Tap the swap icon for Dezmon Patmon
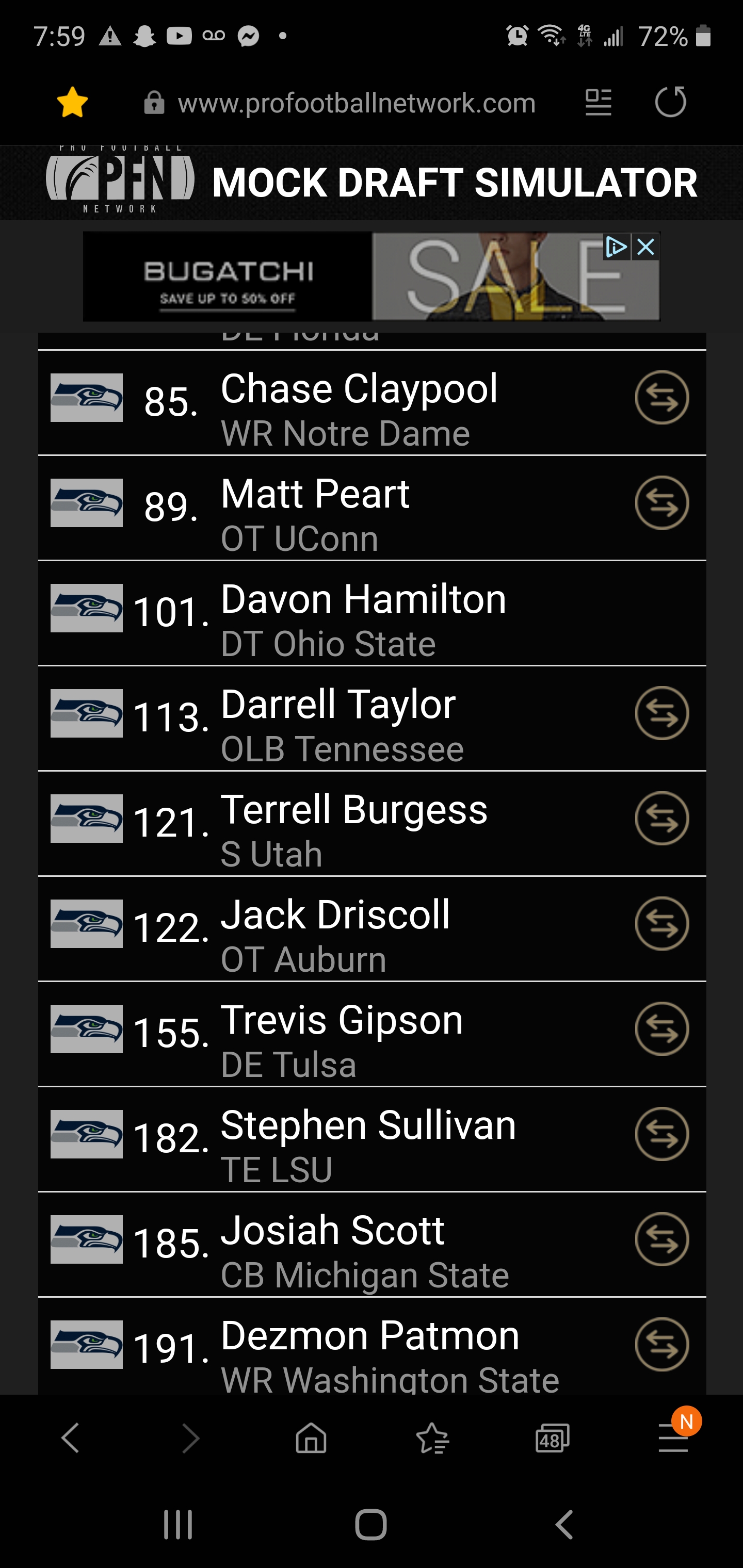The width and height of the screenshot is (743, 1568). pyautogui.click(x=661, y=1345)
